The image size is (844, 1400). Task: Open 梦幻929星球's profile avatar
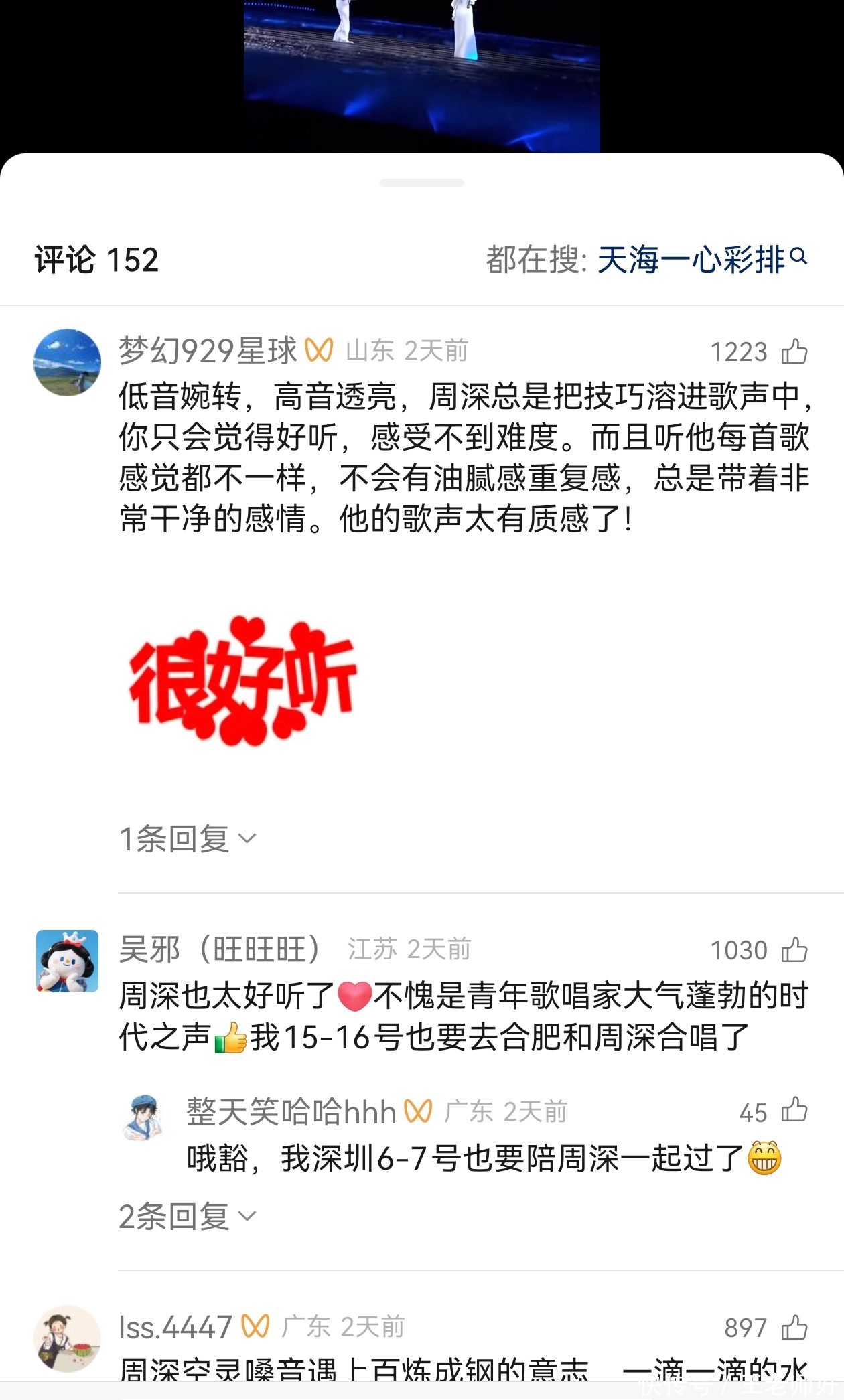click(67, 362)
